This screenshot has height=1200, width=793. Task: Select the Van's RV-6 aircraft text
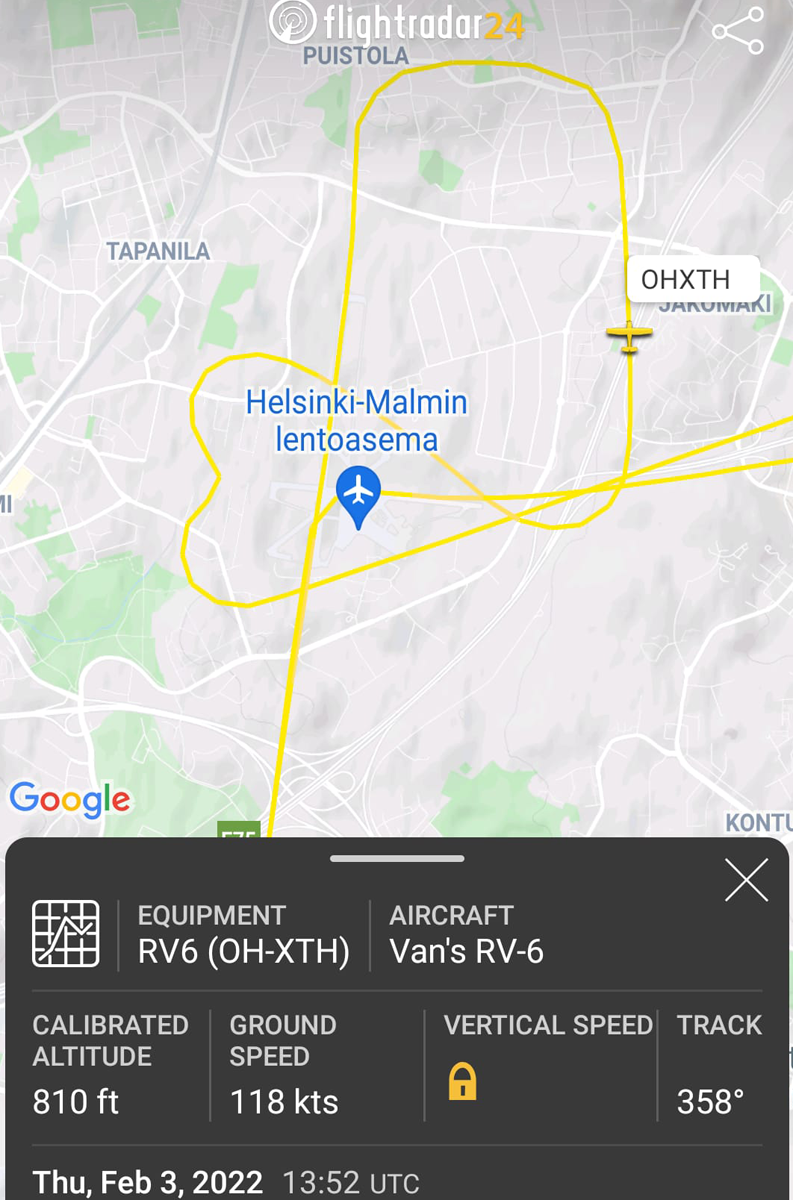pyautogui.click(x=466, y=951)
